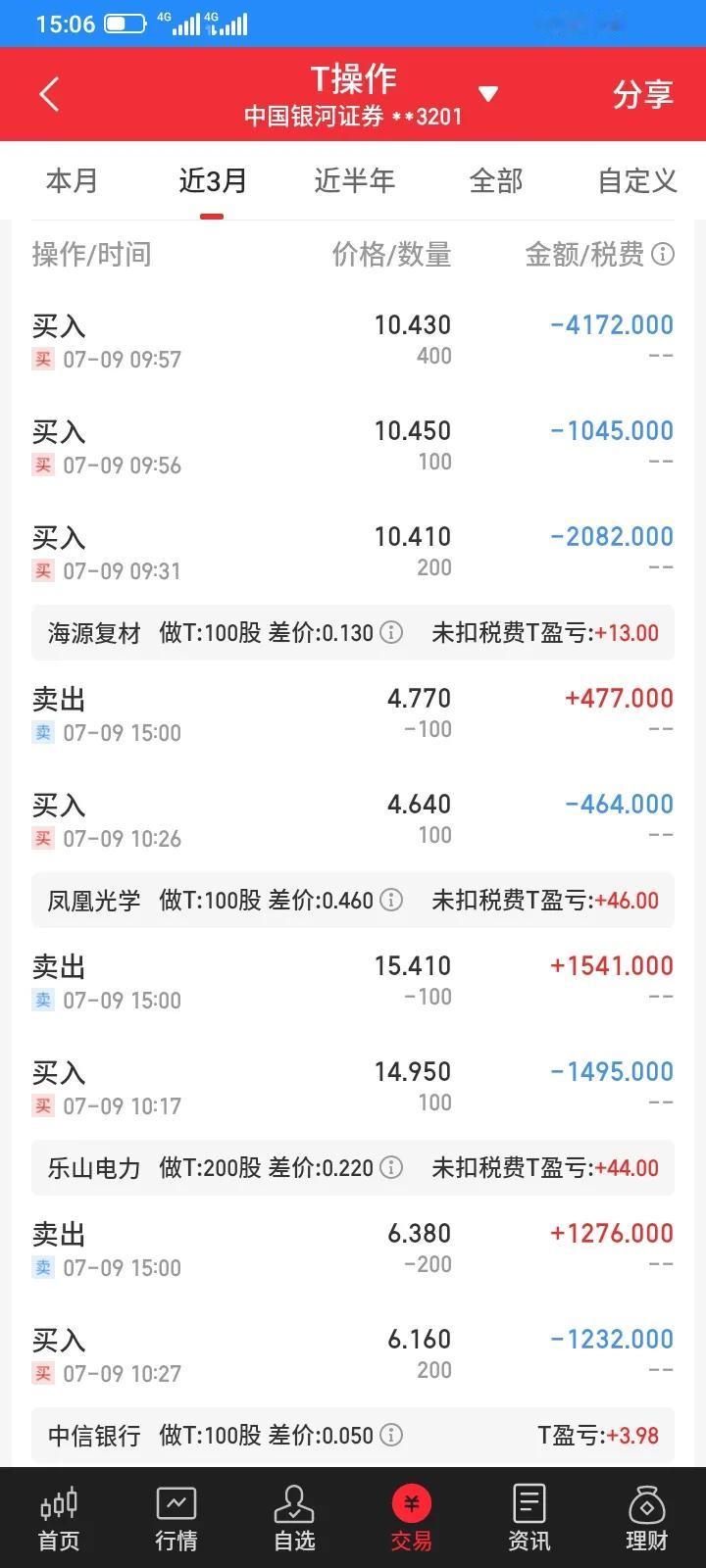The height and width of the screenshot is (1568, 706).
Task: Open the 行情 market tab
Action: [x=176, y=1518]
